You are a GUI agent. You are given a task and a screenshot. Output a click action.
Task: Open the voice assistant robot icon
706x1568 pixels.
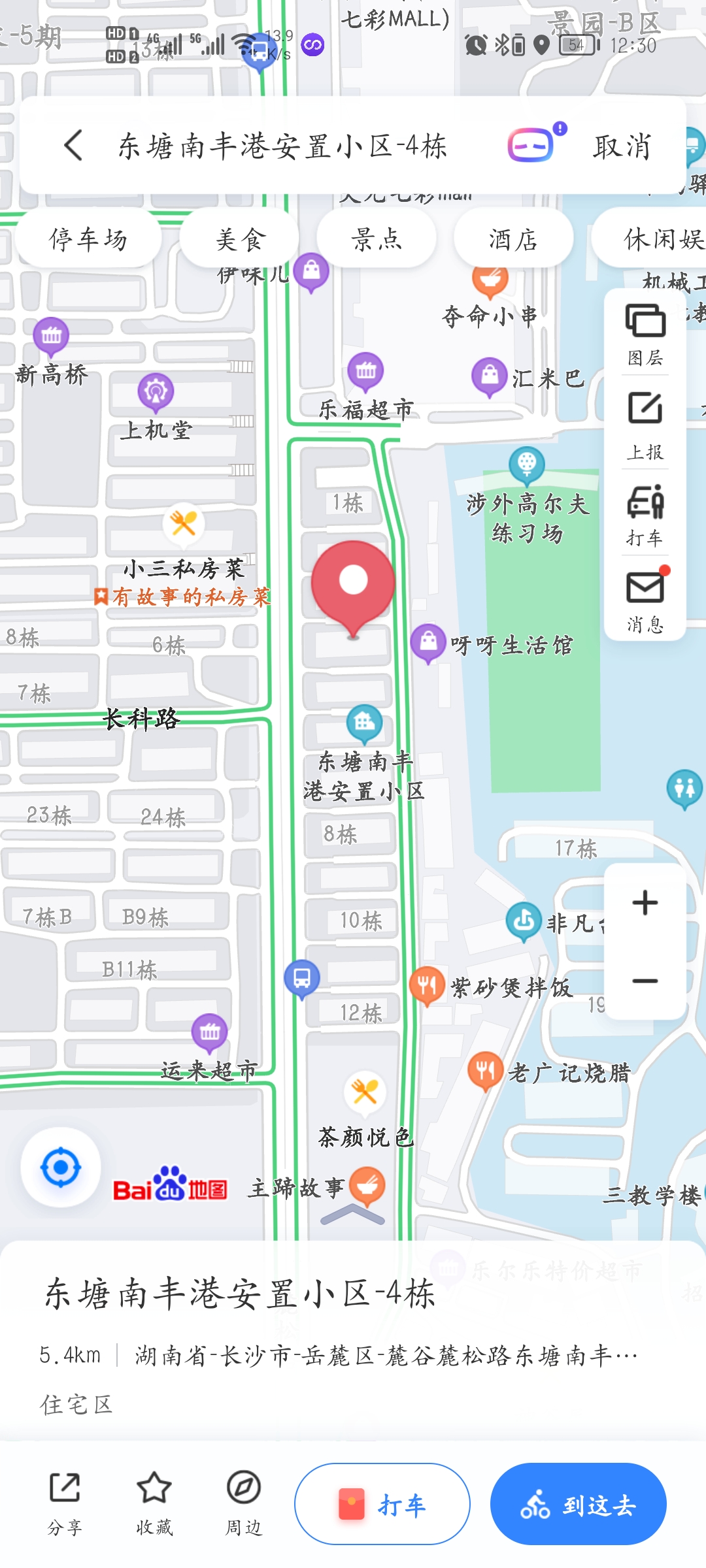(532, 144)
